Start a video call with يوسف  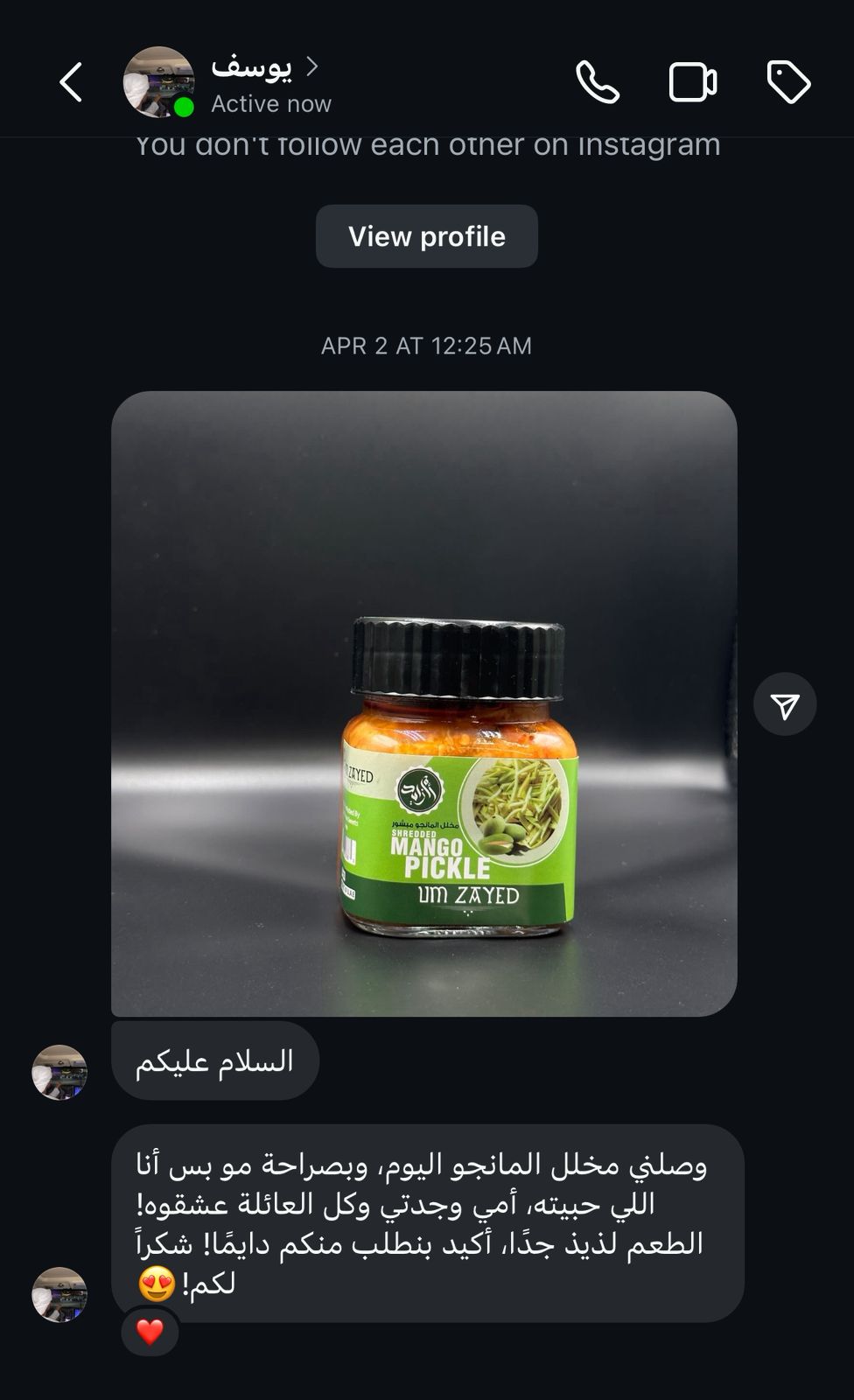[x=693, y=83]
